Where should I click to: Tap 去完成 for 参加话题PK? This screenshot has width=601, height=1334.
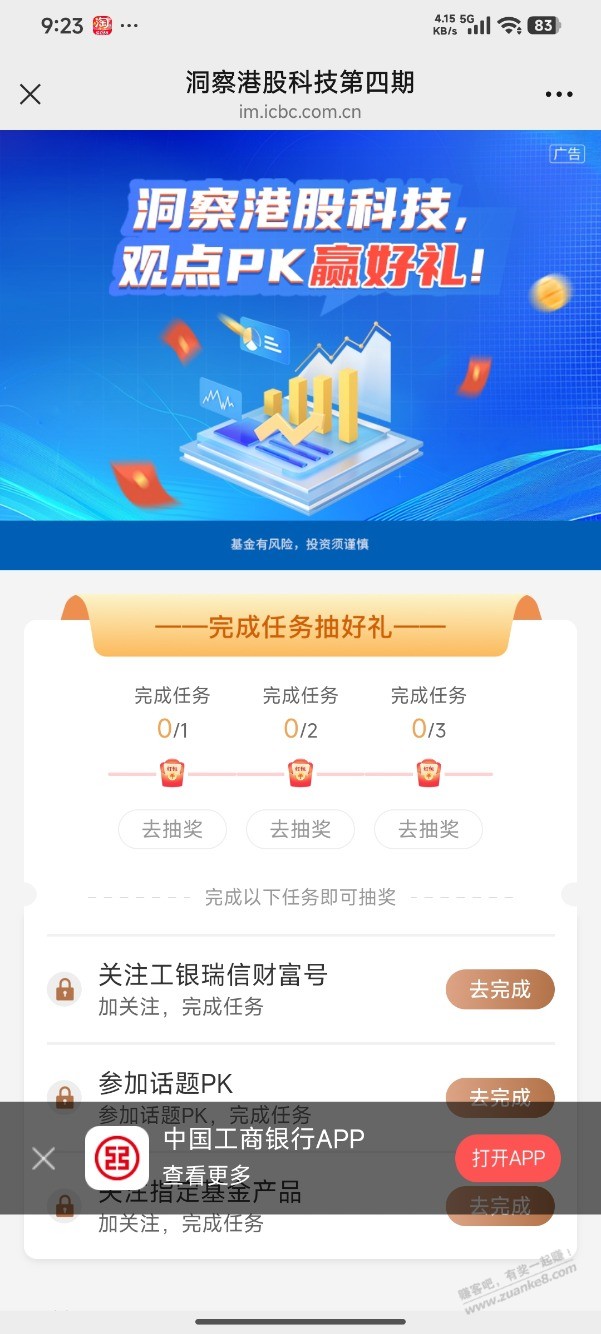coord(499,1090)
